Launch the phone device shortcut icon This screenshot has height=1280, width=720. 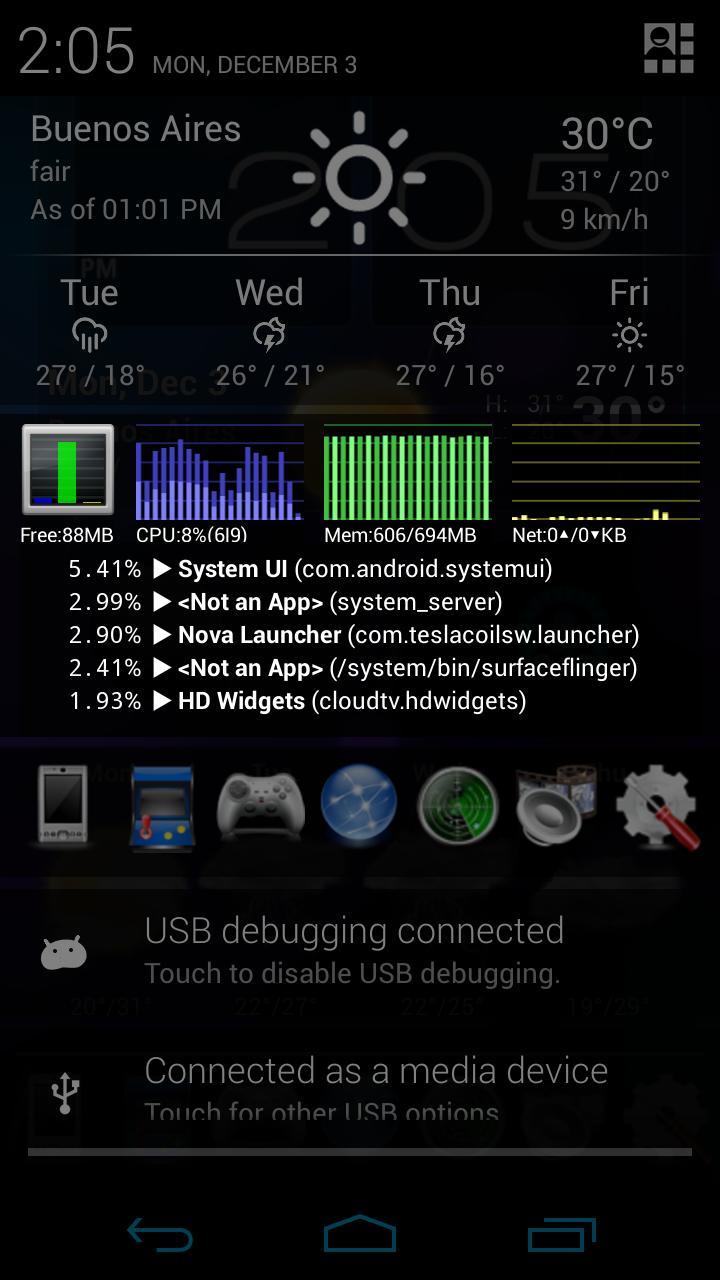[x=64, y=806]
